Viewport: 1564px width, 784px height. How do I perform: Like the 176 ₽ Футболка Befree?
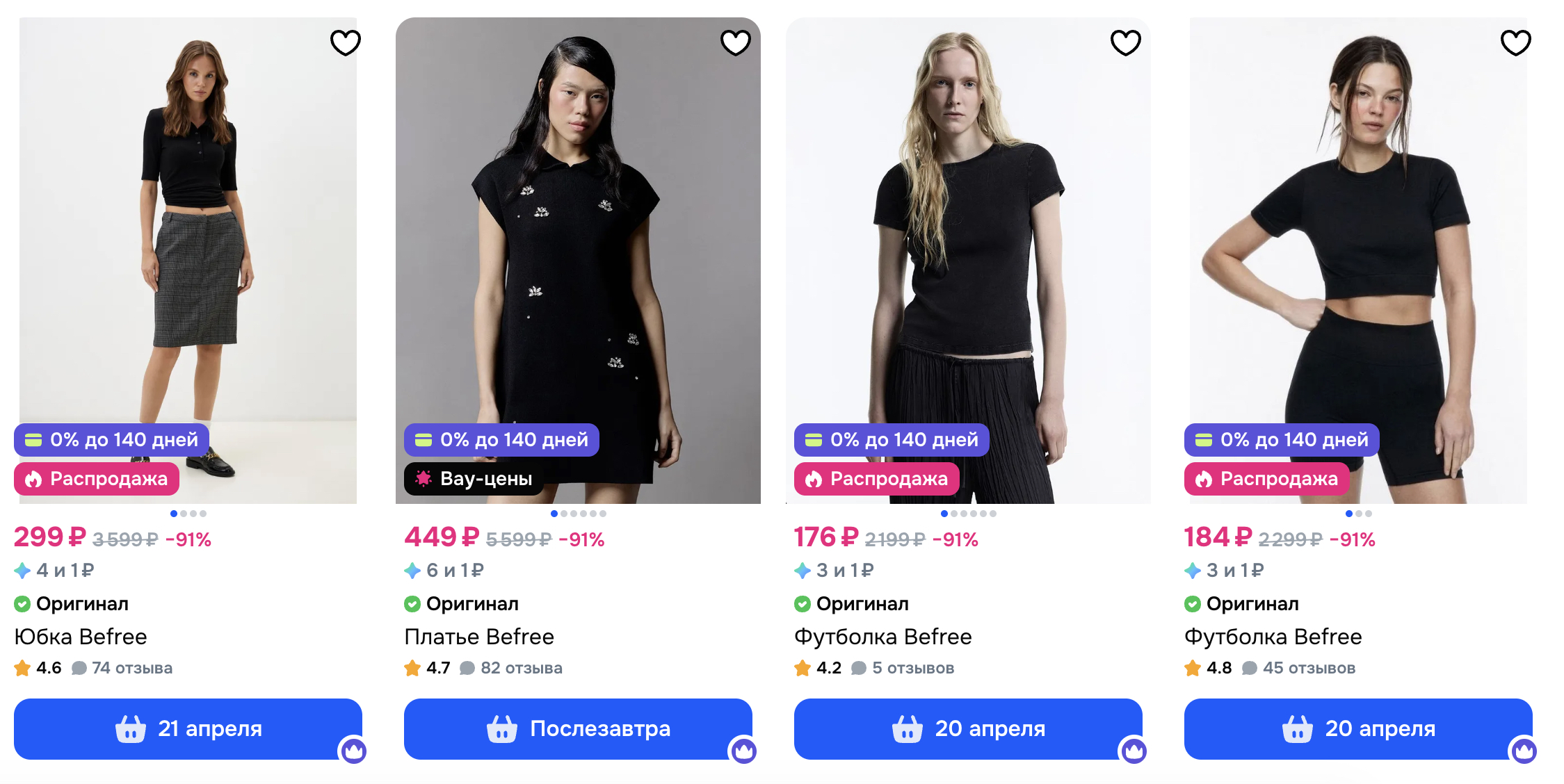pyautogui.click(x=1125, y=42)
